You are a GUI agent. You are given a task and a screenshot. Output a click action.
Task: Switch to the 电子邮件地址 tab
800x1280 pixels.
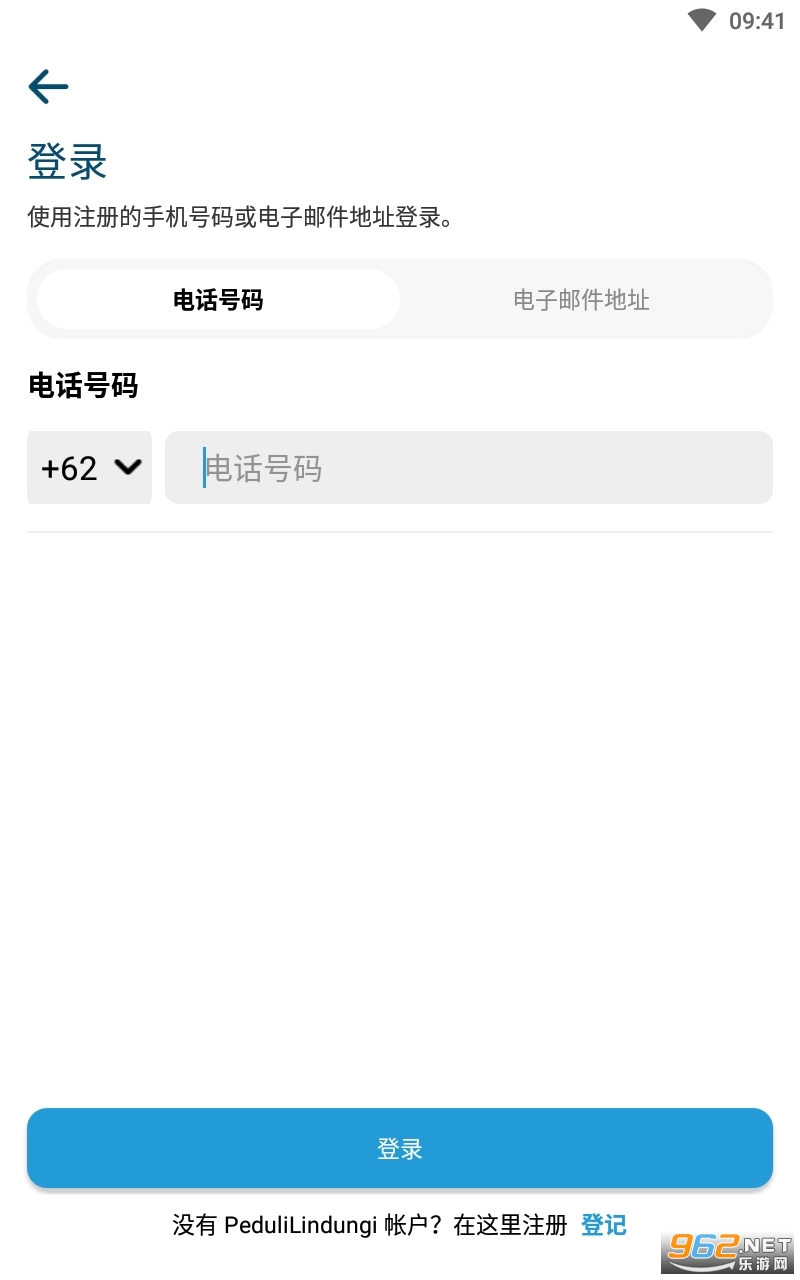tap(581, 300)
